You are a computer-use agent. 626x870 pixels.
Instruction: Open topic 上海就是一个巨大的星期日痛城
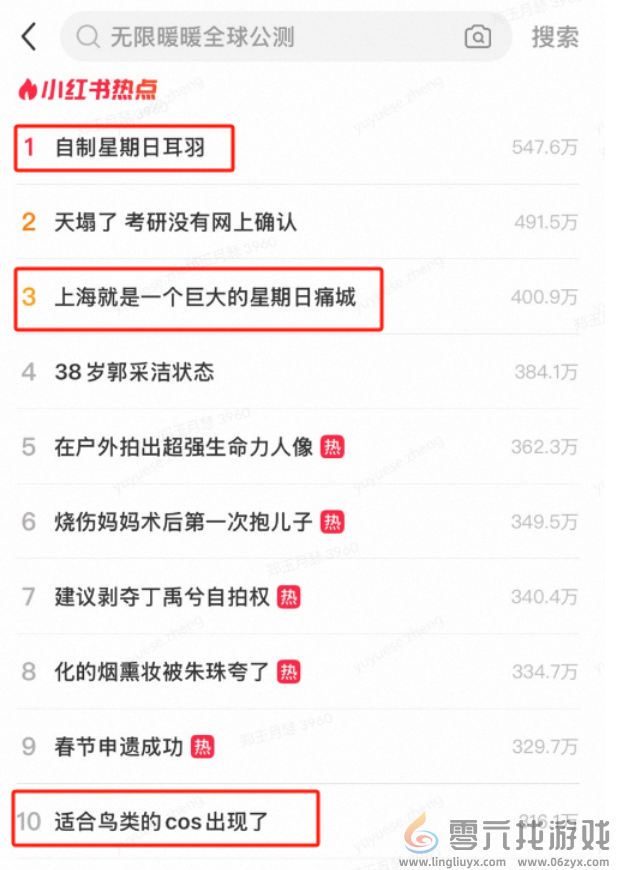(x=205, y=297)
